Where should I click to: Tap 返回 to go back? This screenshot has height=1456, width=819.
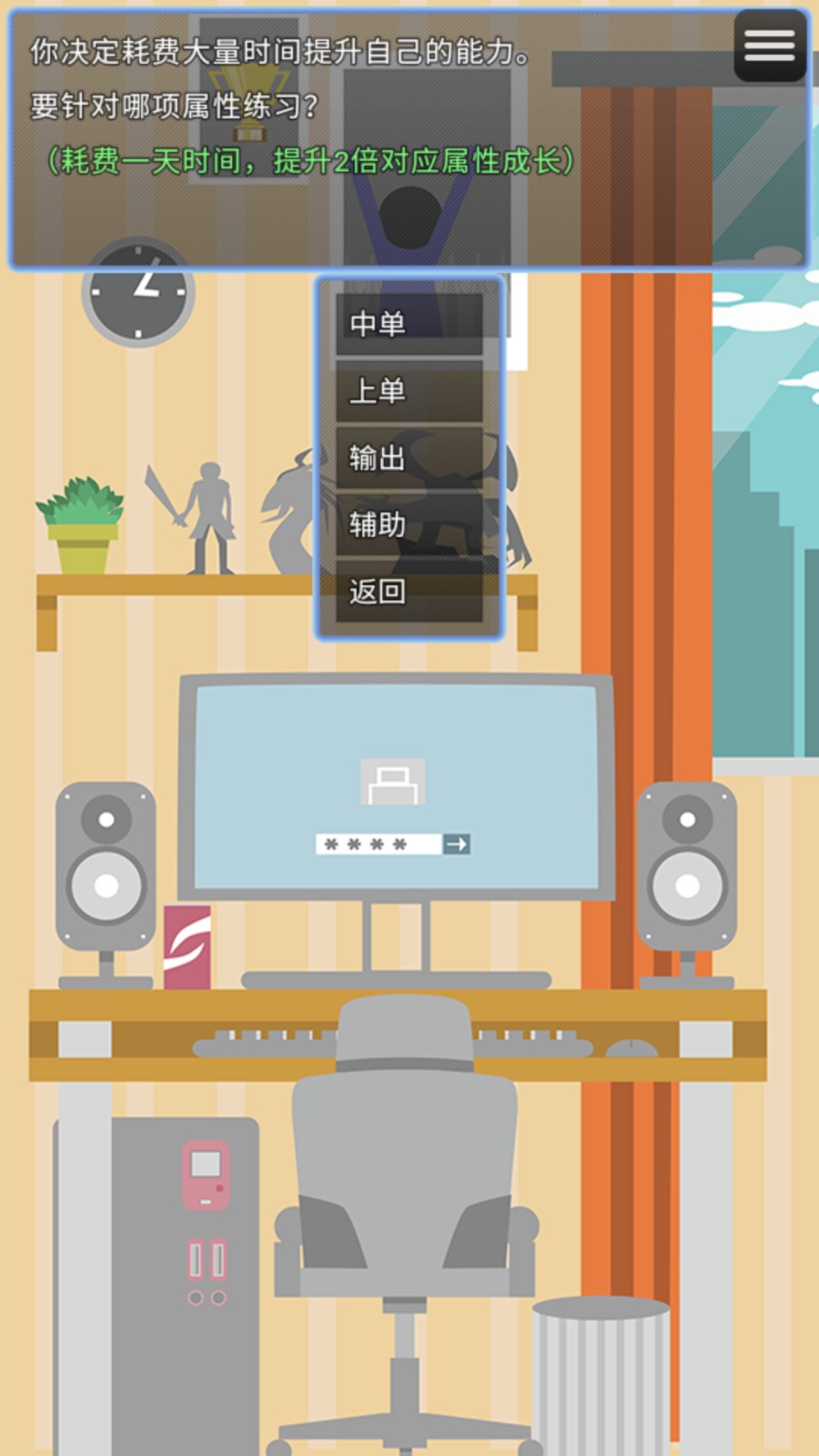click(x=409, y=591)
